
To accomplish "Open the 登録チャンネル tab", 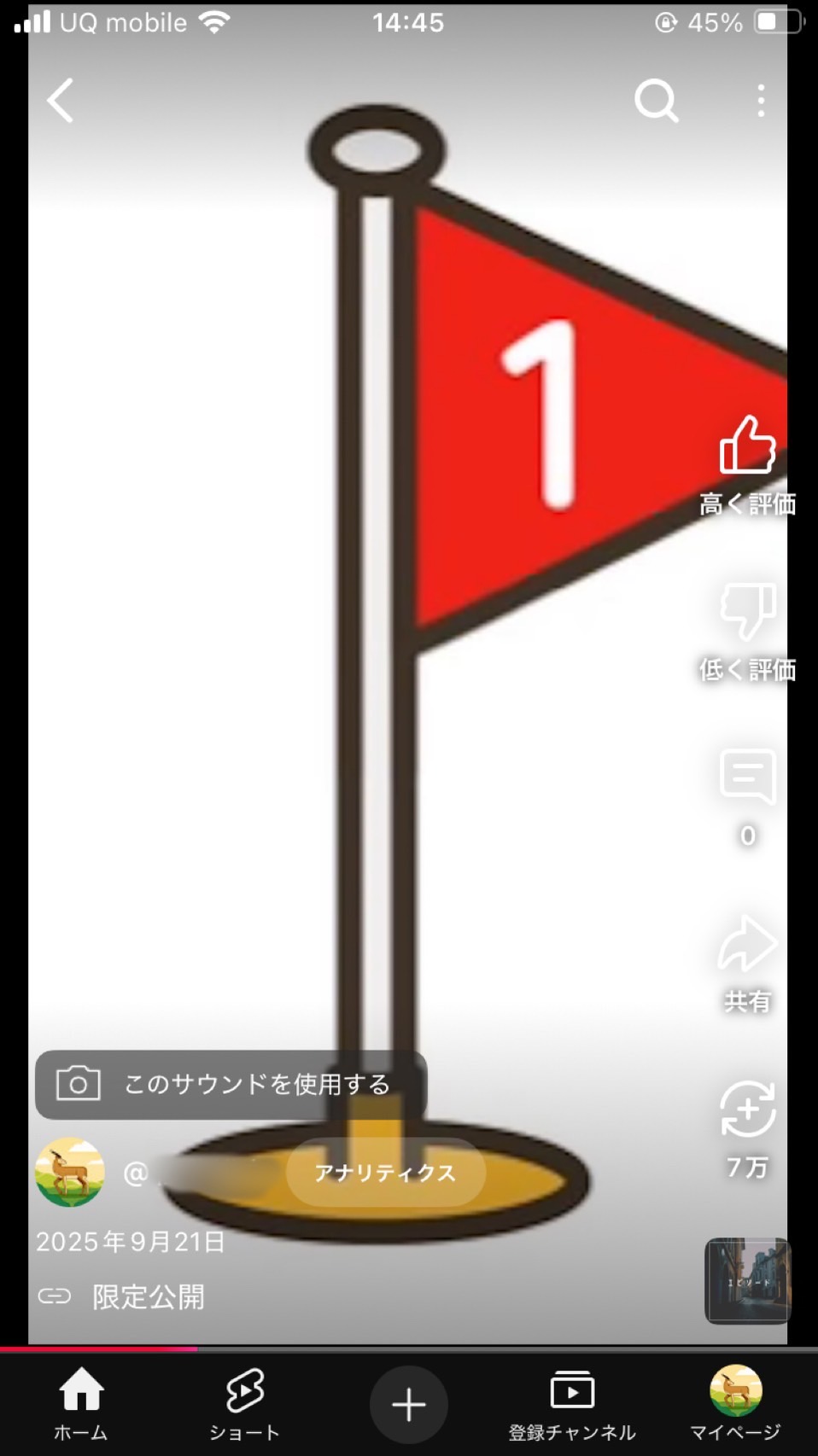I will (x=572, y=1403).
